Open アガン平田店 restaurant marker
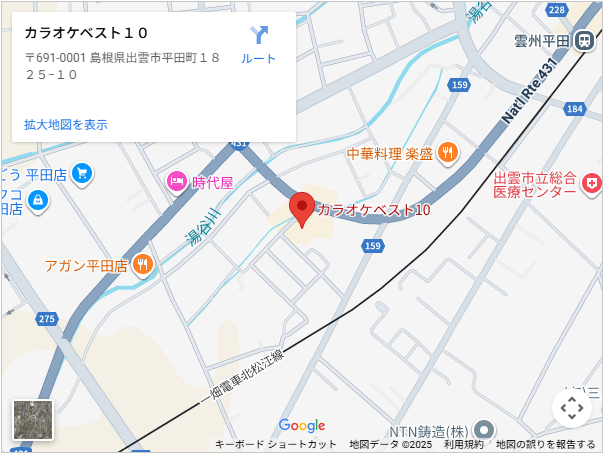The width and height of the screenshot is (604, 454). tap(143, 265)
